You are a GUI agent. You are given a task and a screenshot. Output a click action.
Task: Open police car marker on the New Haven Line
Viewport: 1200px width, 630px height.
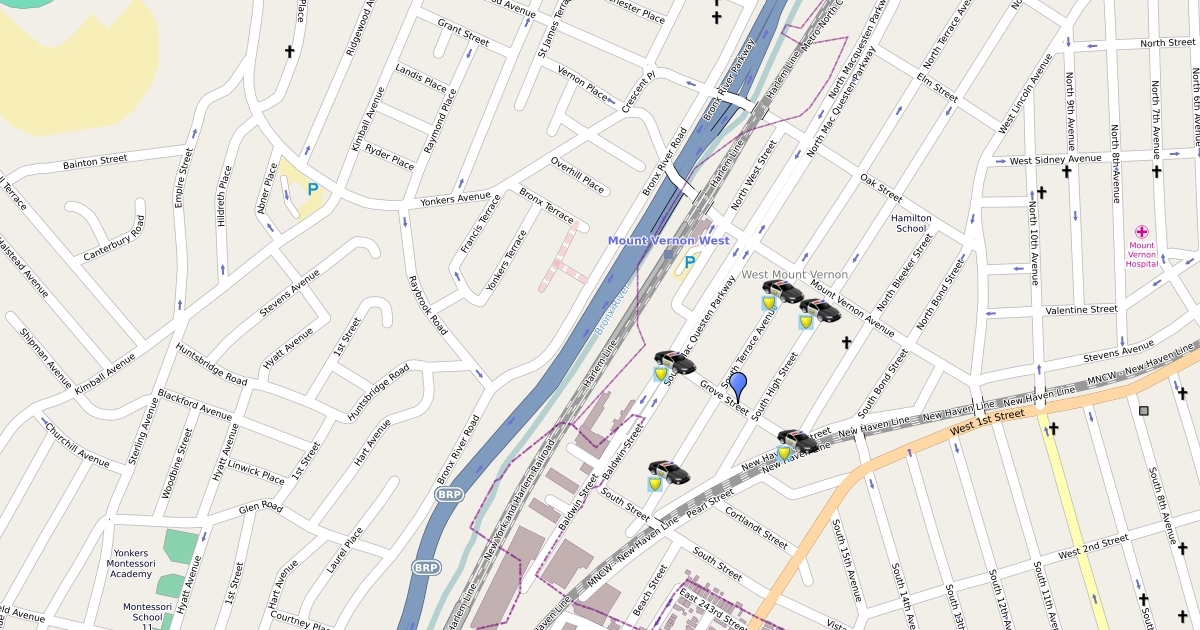797,441
